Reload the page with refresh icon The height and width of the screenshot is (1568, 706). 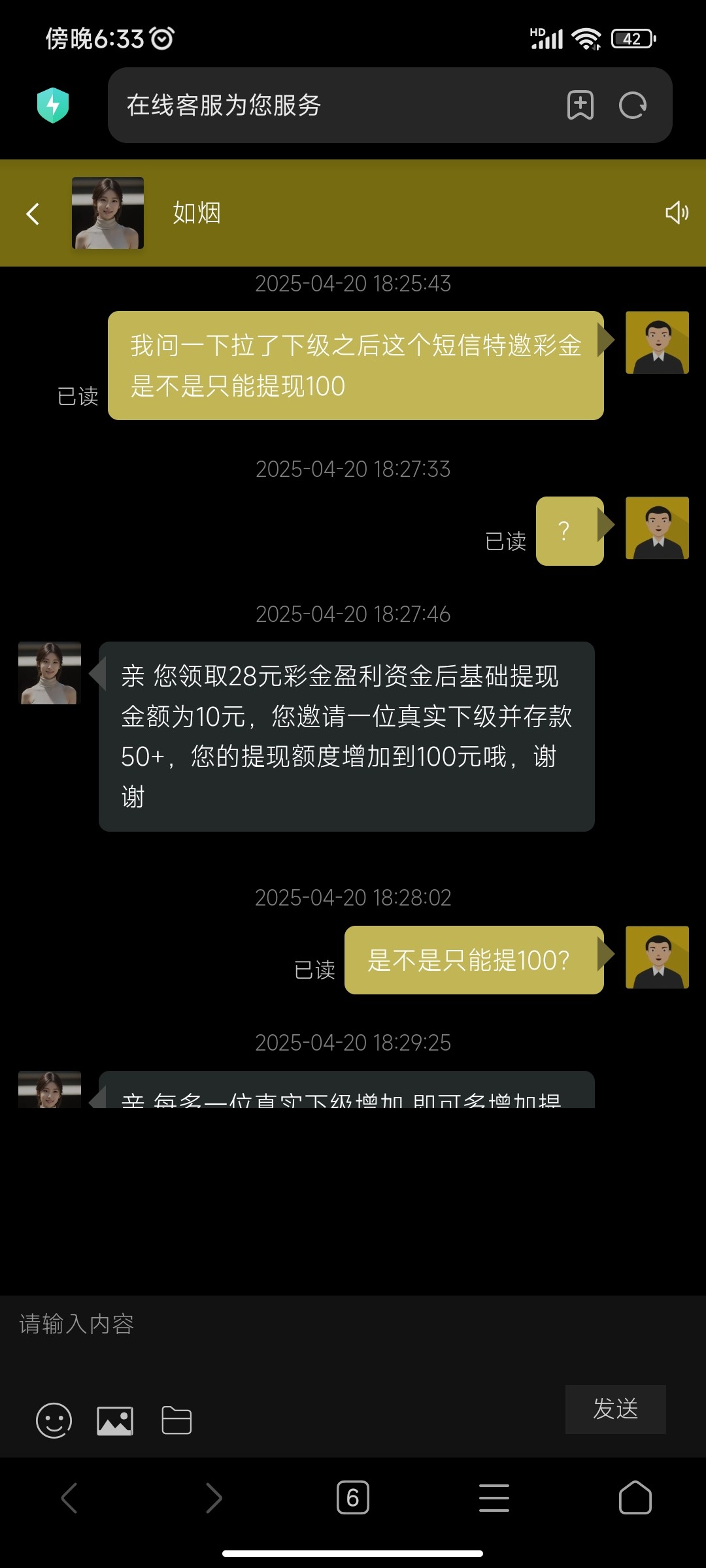click(633, 105)
